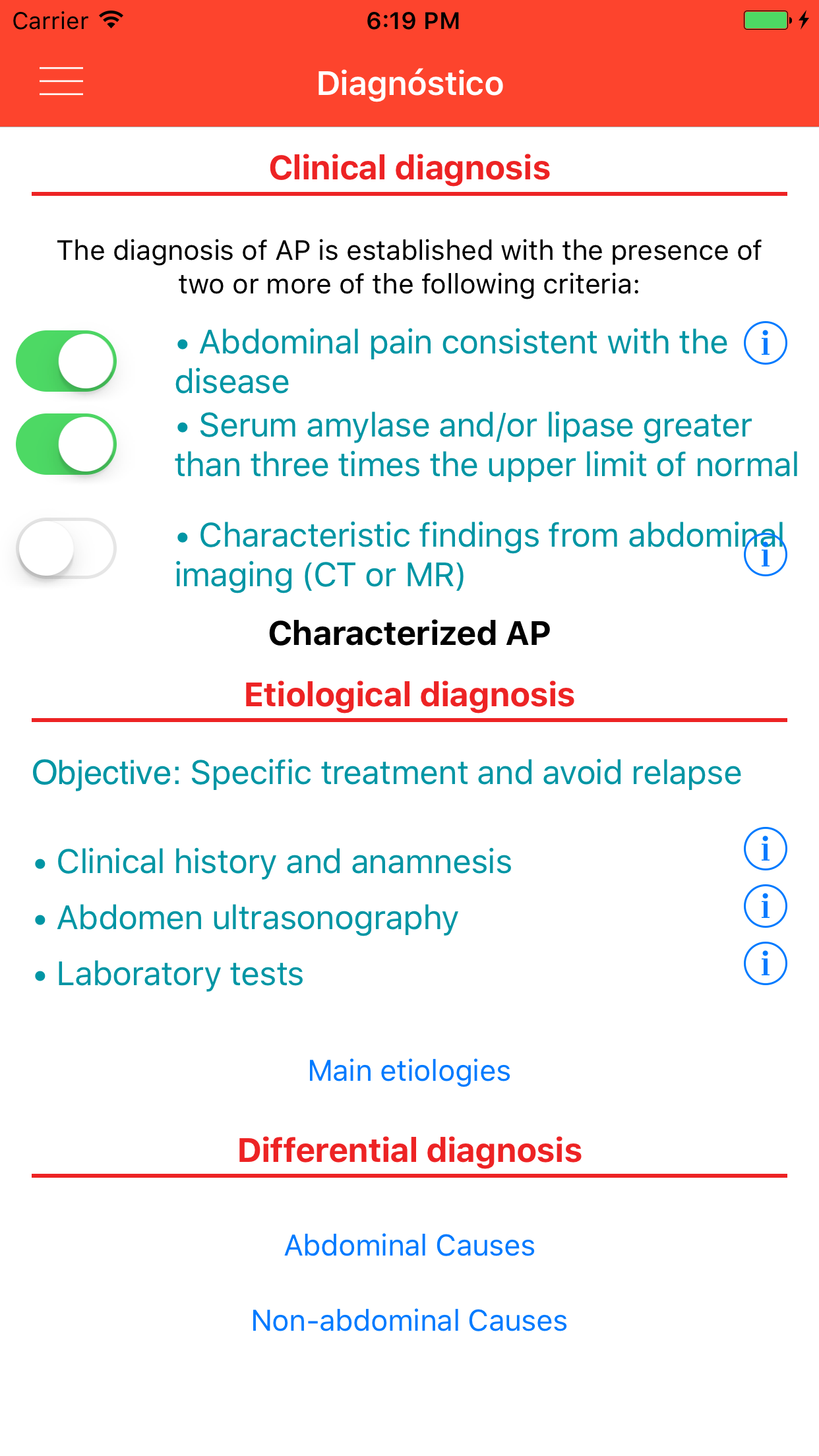Open the hamburger navigation menu
This screenshot has height=1456, width=819.
coord(61,82)
